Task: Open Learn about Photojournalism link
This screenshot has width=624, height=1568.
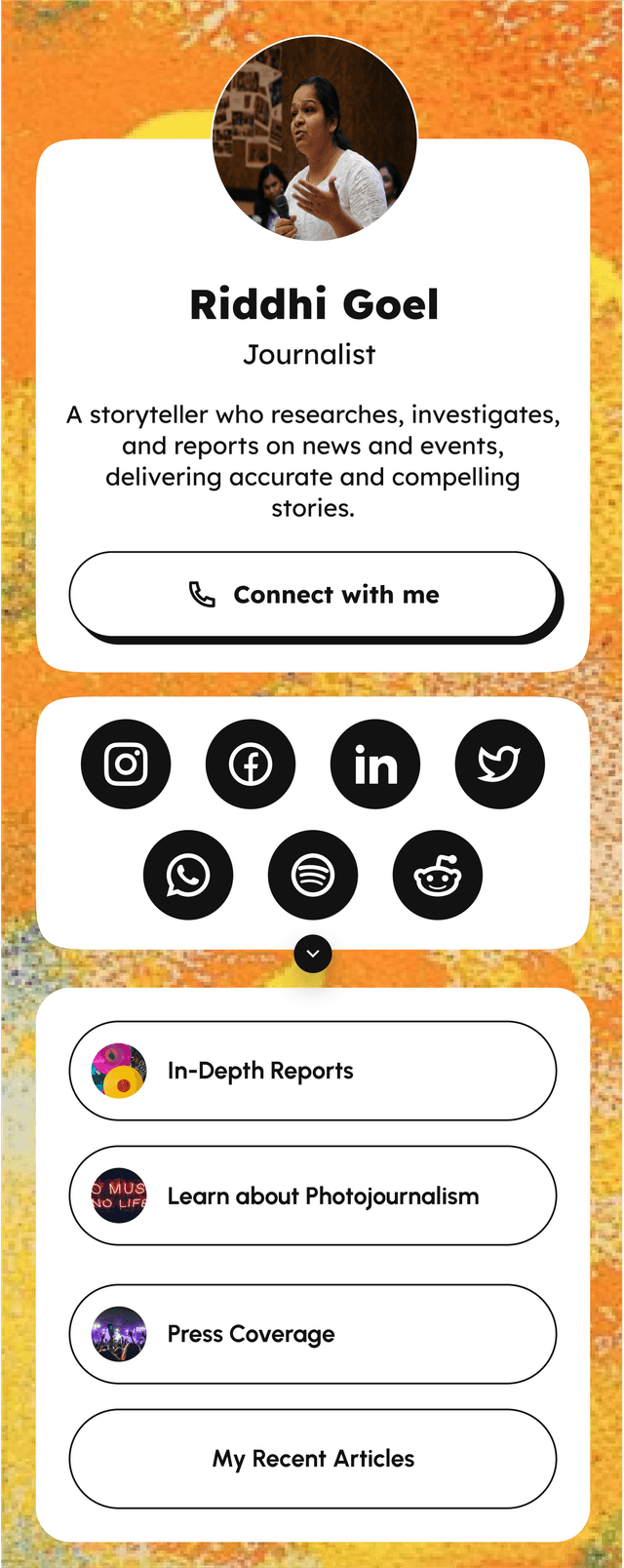Action: 312,1196
